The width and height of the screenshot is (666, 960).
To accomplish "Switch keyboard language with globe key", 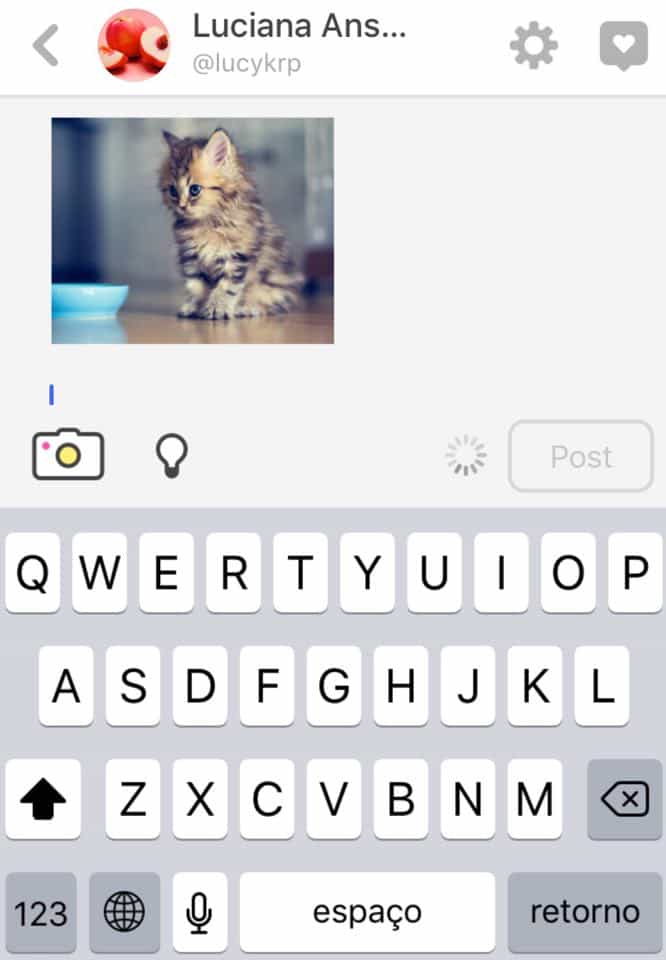I will point(124,912).
